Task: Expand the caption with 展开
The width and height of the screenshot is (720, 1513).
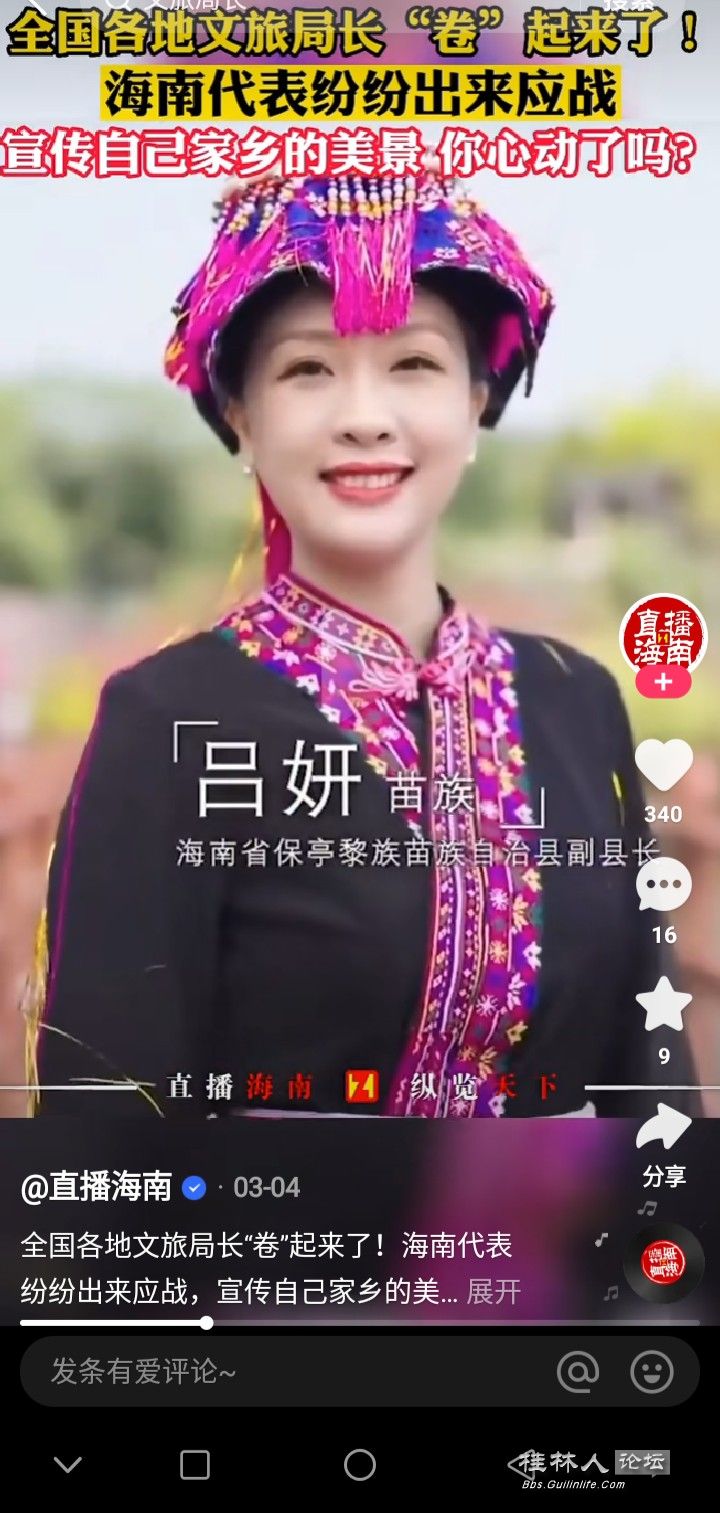Action: pyautogui.click(x=494, y=1291)
